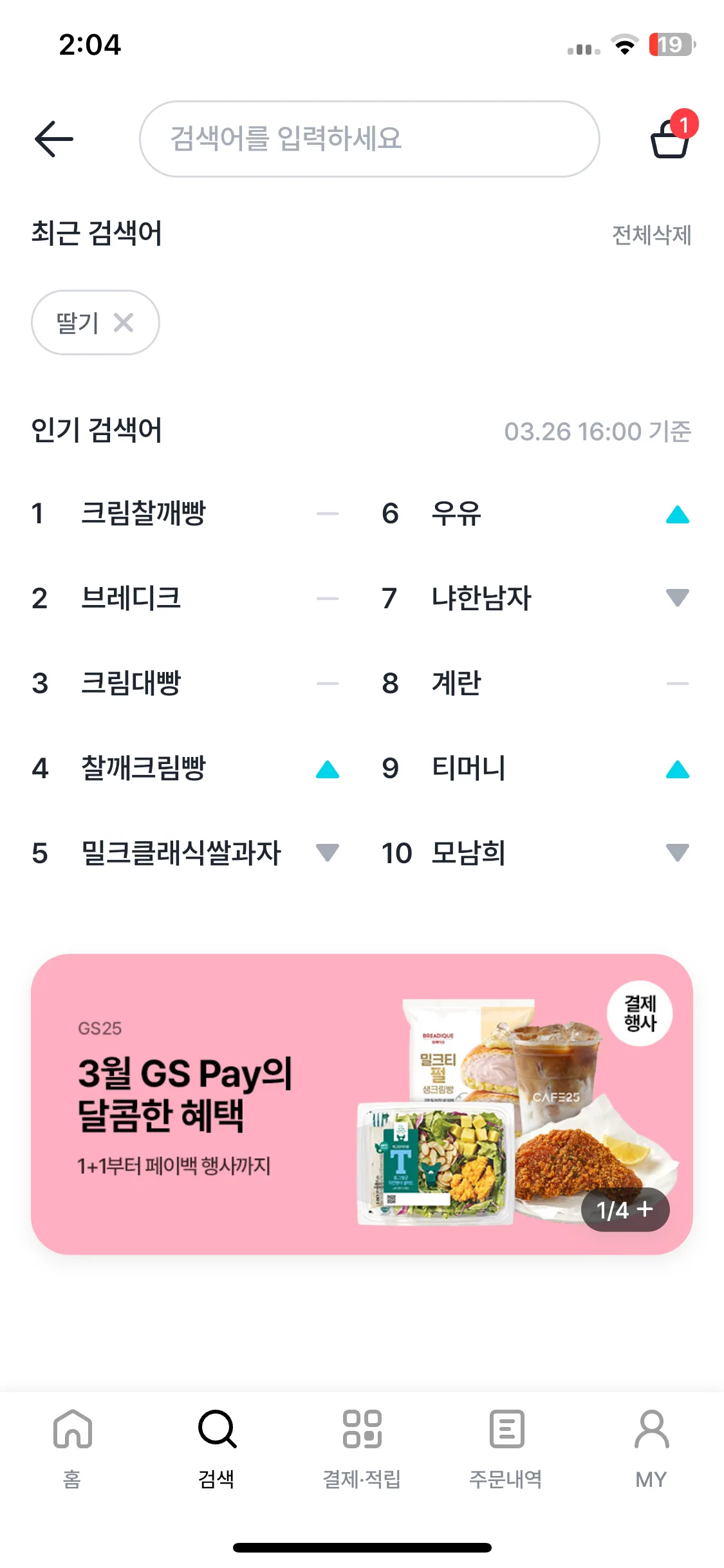
Task: Go back using the arrow icon
Action: 54,139
